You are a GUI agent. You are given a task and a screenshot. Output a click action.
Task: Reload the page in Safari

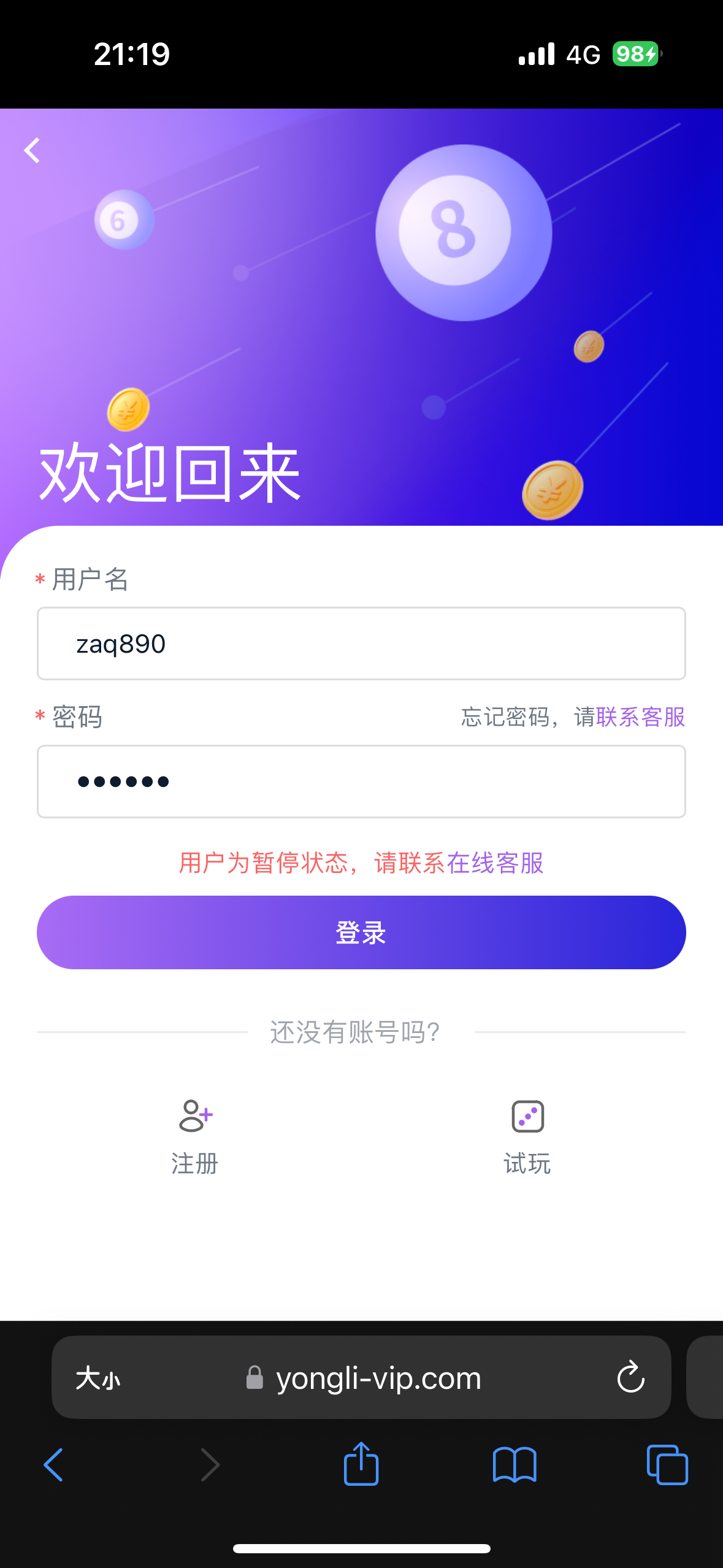point(630,1378)
